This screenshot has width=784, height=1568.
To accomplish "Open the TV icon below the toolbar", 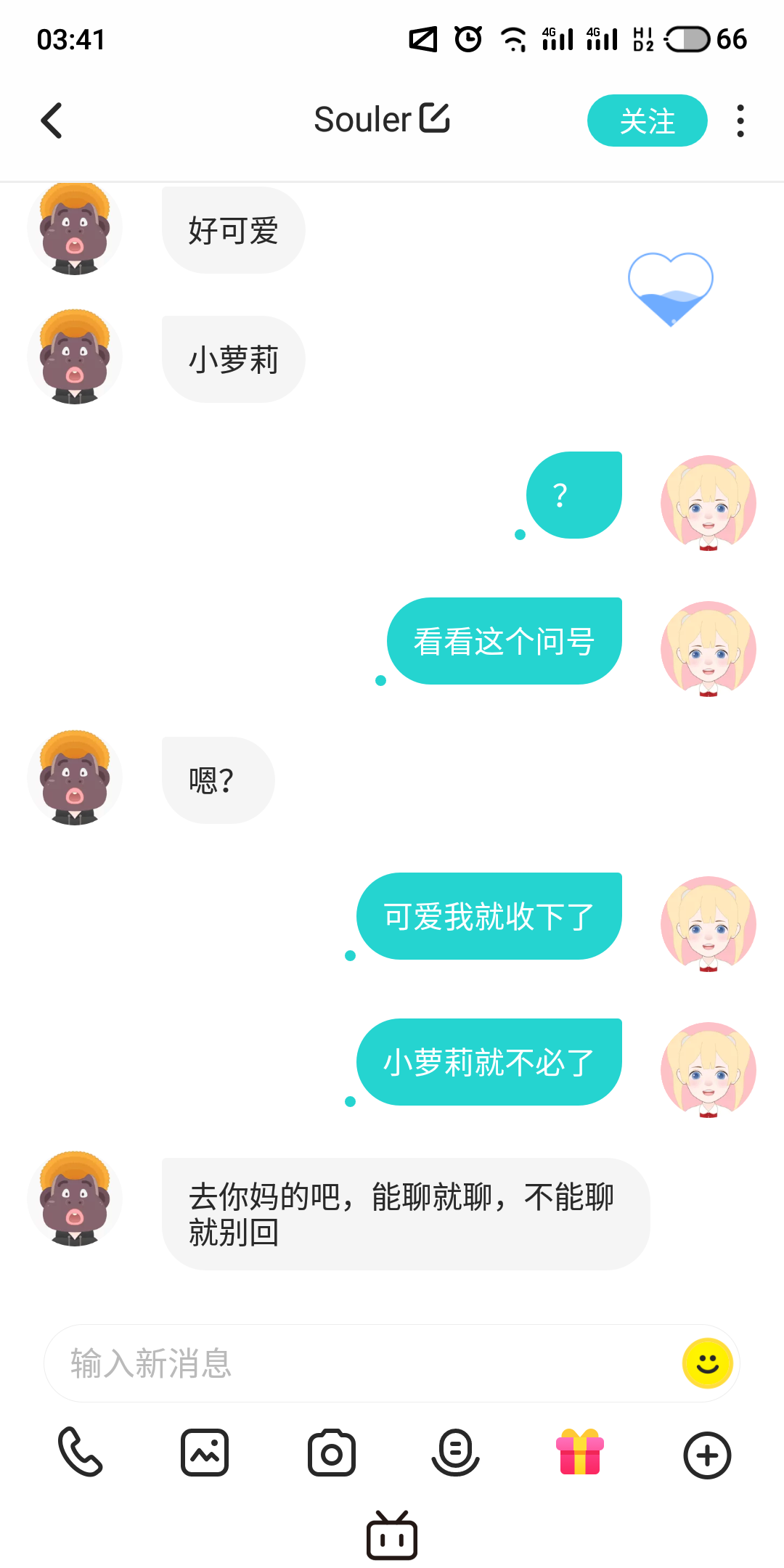I will tap(392, 1535).
